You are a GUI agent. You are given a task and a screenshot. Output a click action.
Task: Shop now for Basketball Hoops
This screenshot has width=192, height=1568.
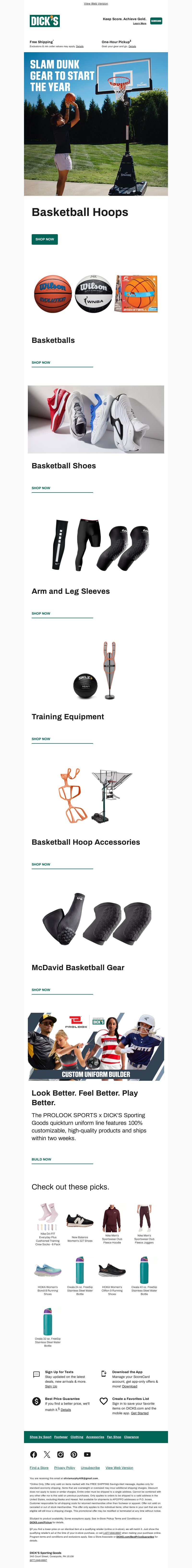(44, 239)
